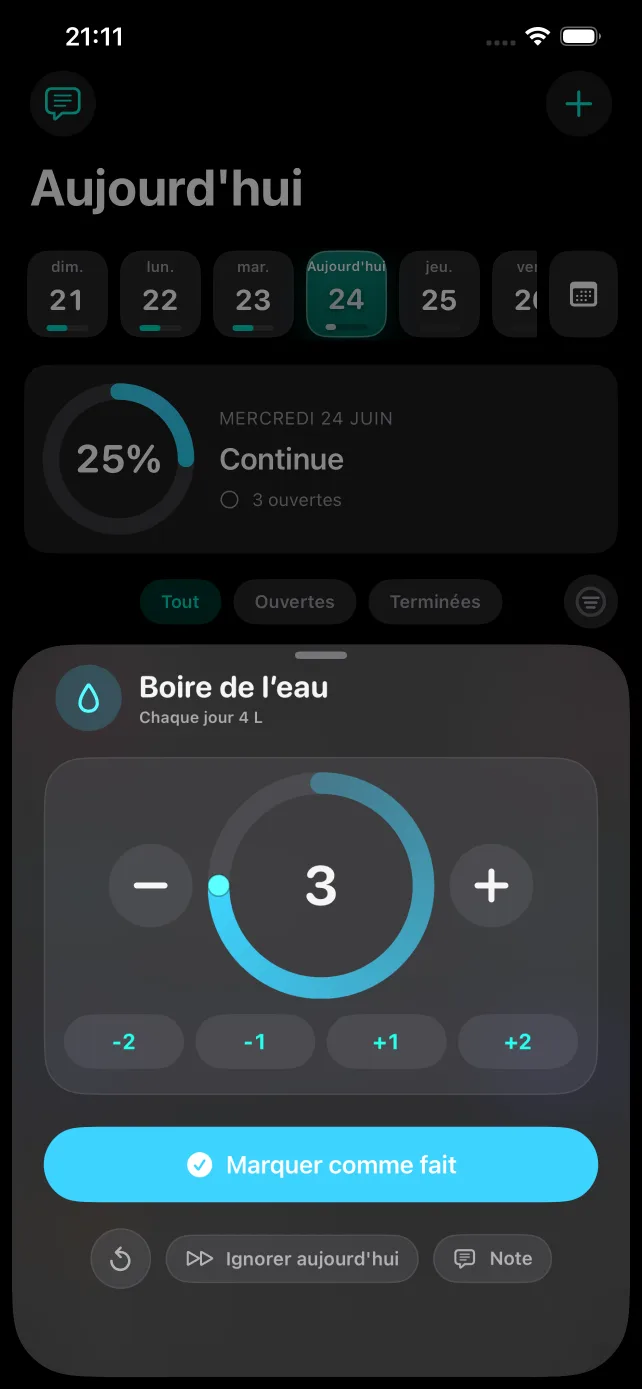Reset progress with the undo arrow icon

120,1259
